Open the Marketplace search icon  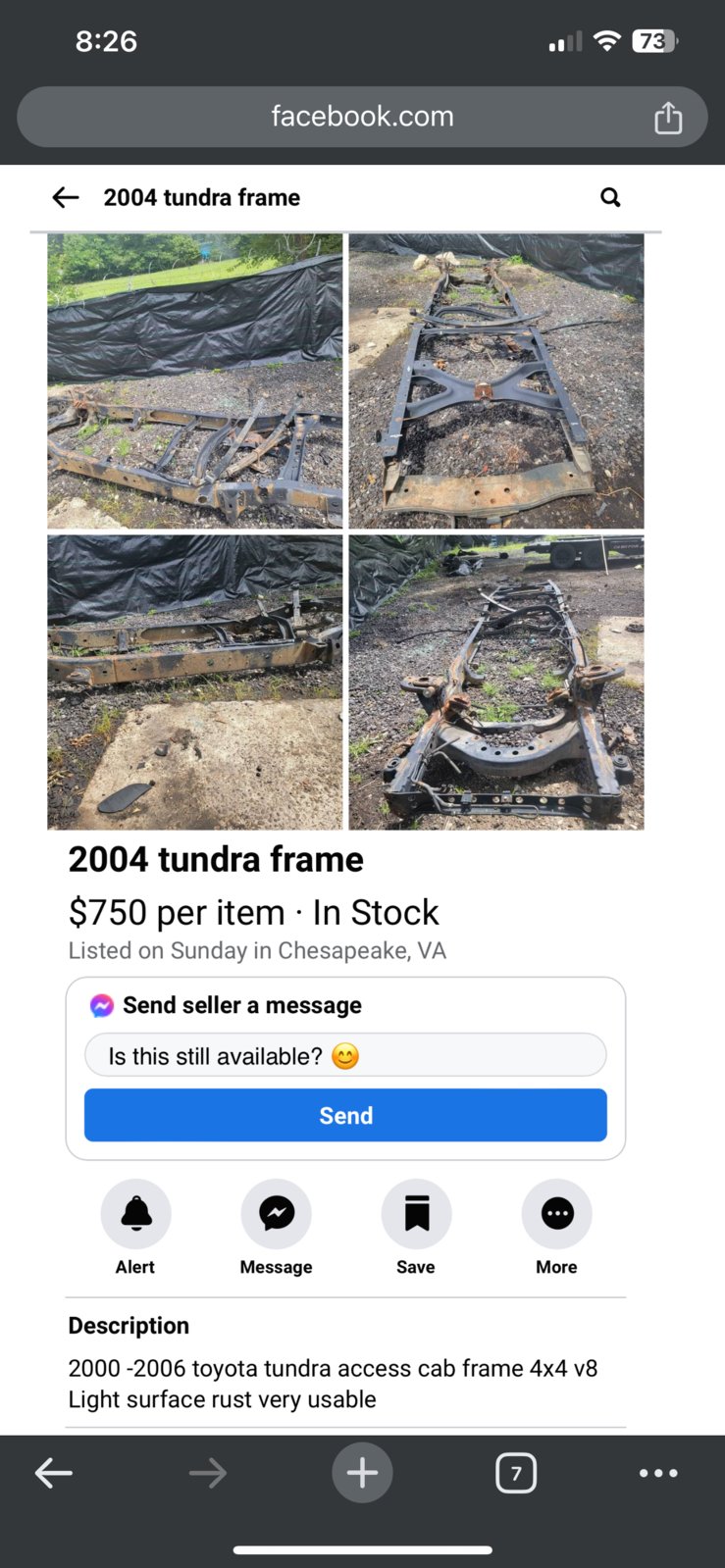(x=610, y=197)
